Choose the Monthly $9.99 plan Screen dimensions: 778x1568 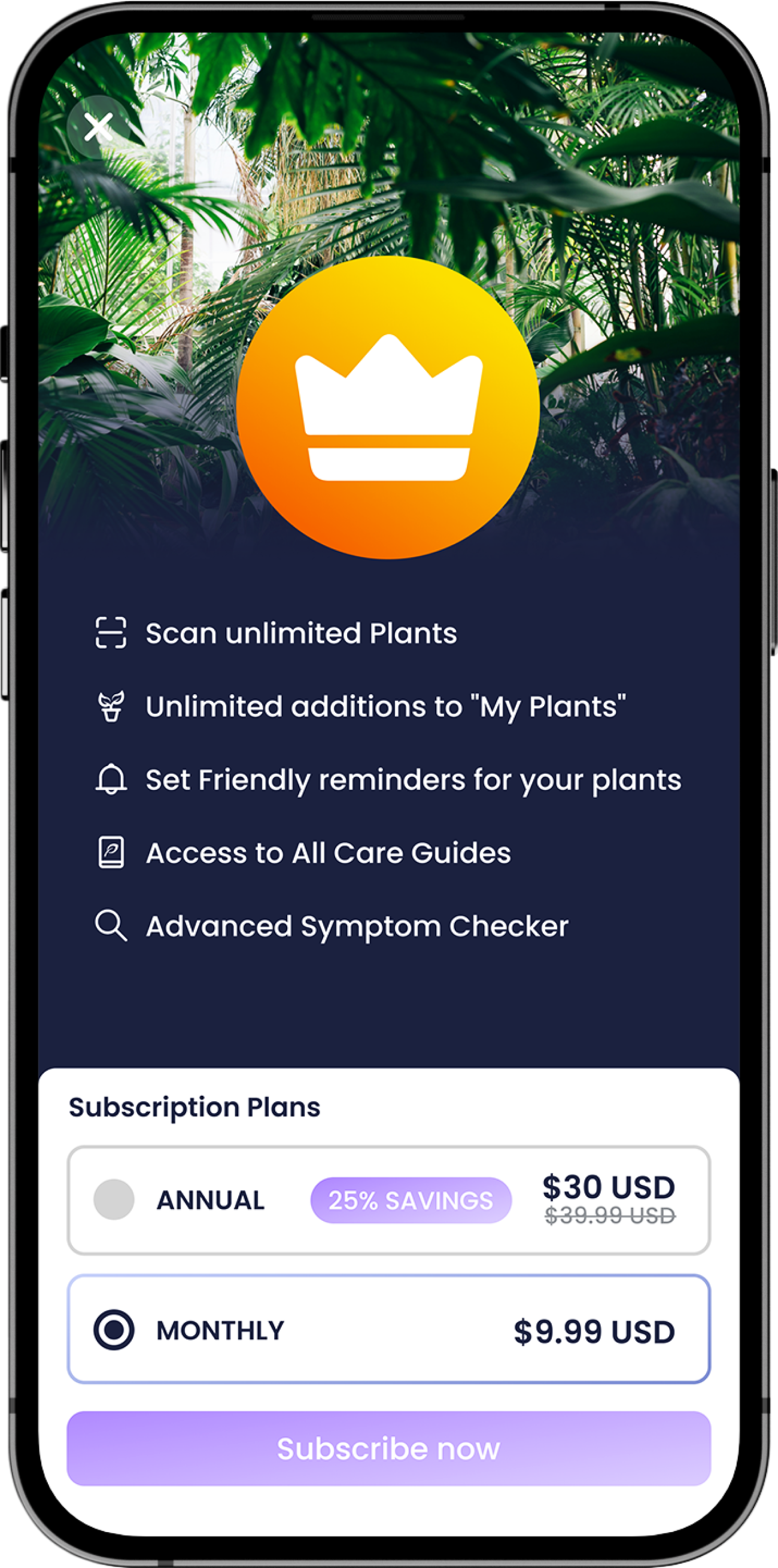(114, 1329)
